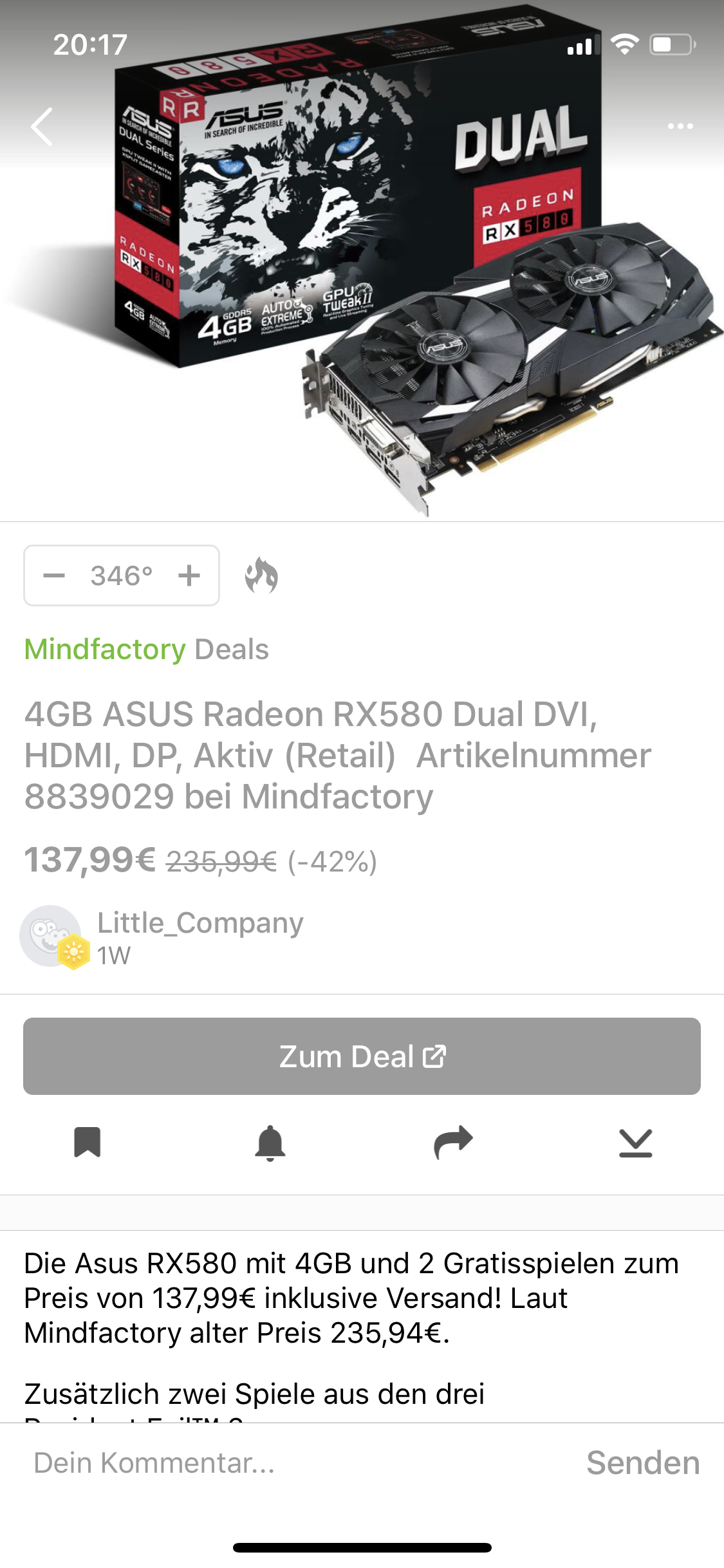Open Little_Company's user profile
724x1568 pixels.
[200, 923]
